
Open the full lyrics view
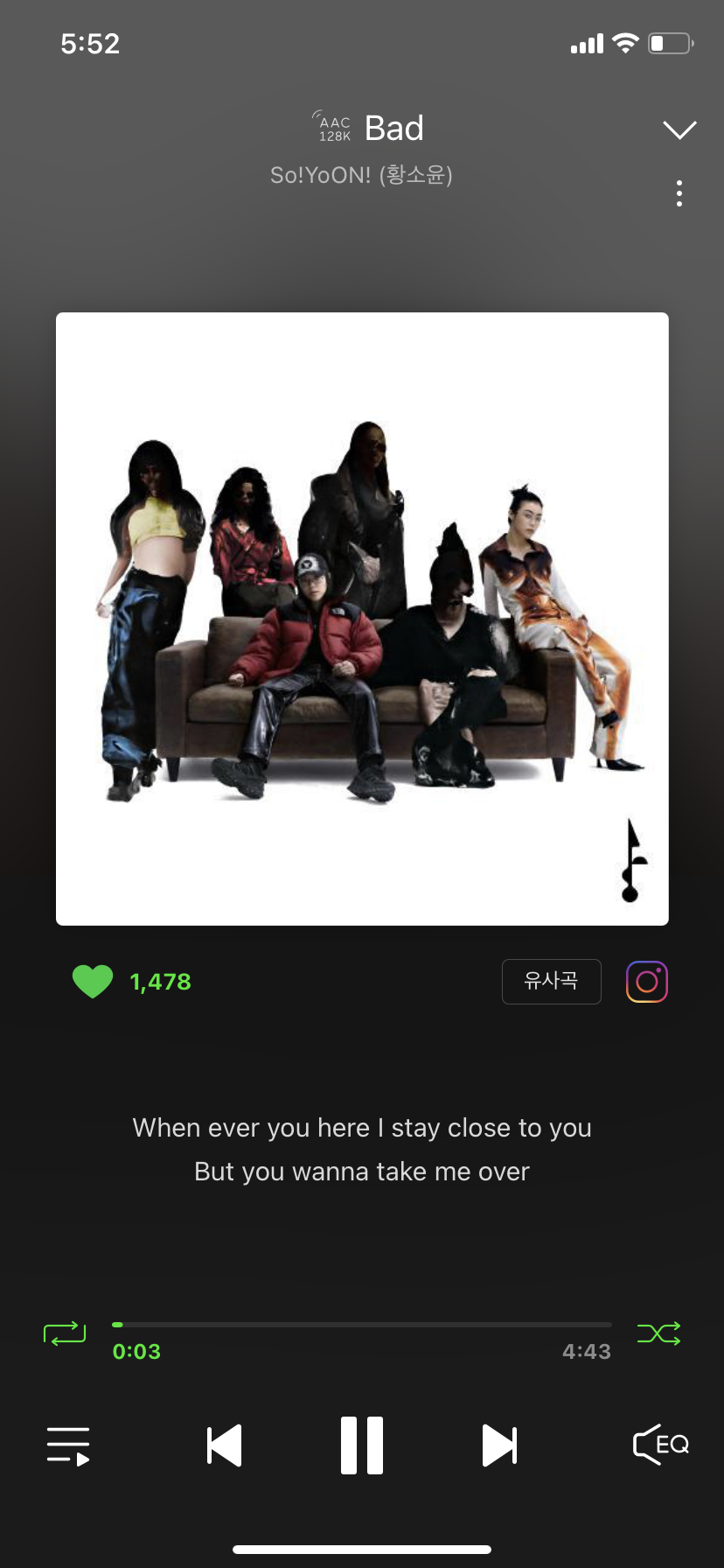point(362,1150)
